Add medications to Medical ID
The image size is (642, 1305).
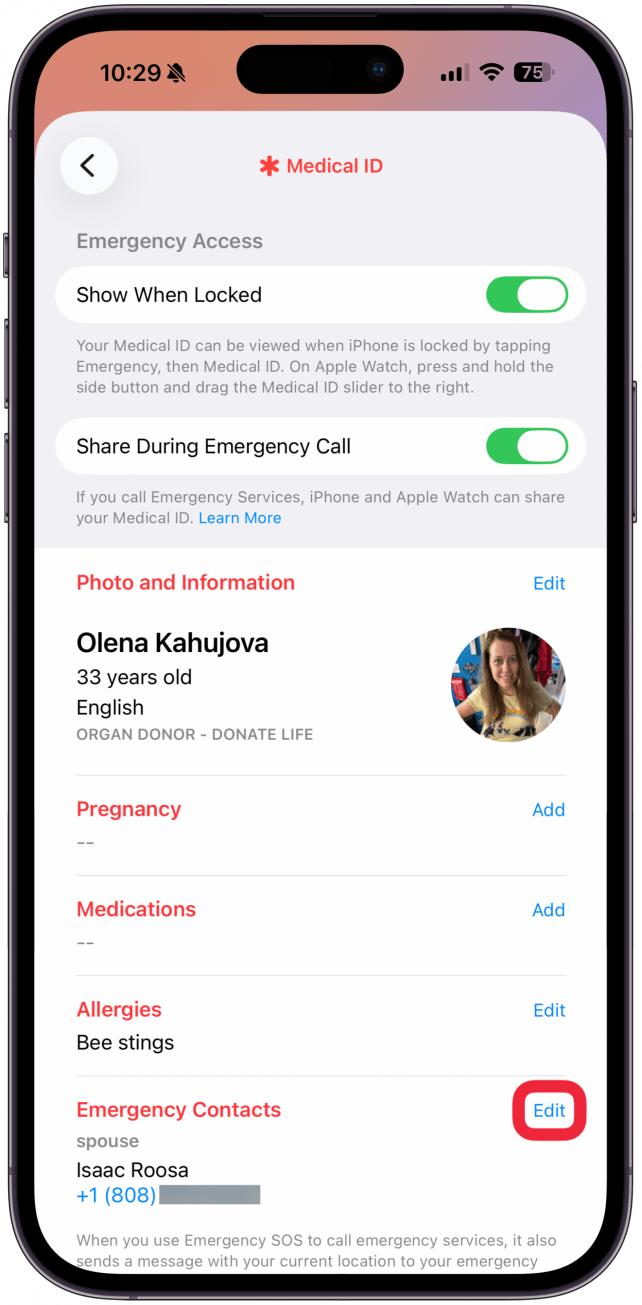click(548, 910)
